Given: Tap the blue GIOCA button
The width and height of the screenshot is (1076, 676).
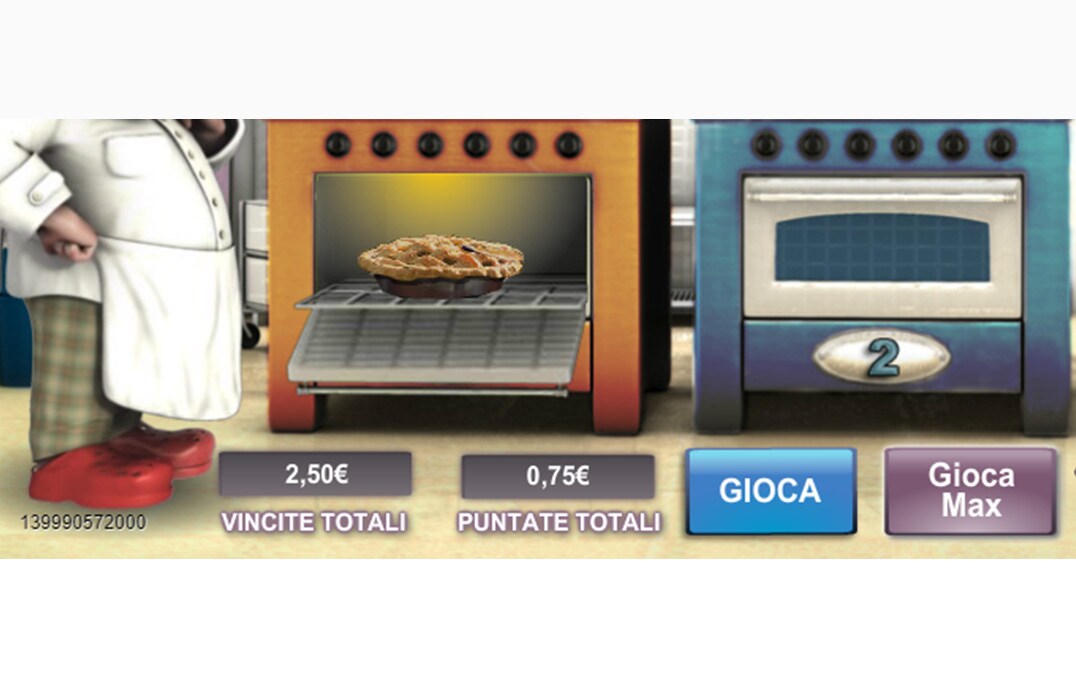Looking at the screenshot, I should [770, 491].
